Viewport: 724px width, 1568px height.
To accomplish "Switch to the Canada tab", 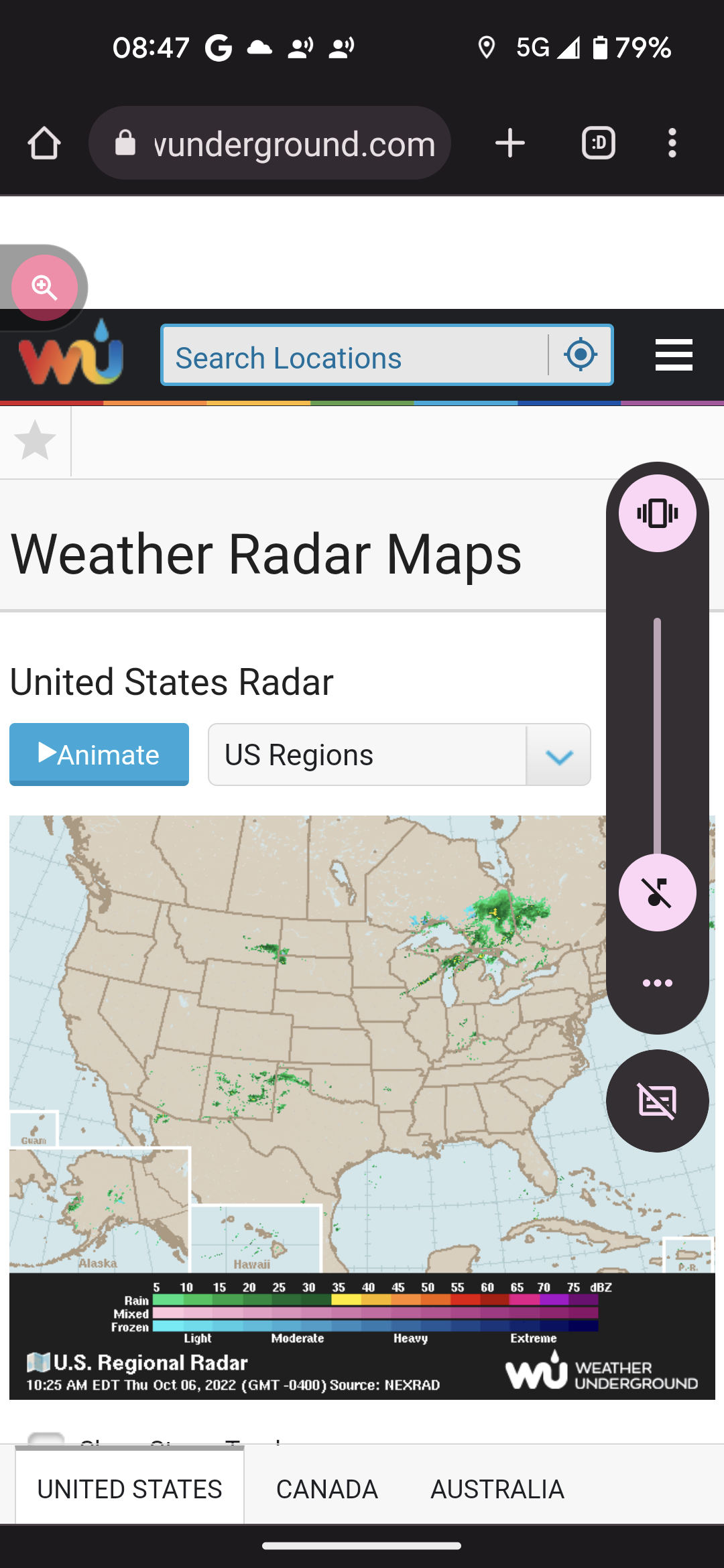I will [327, 1489].
